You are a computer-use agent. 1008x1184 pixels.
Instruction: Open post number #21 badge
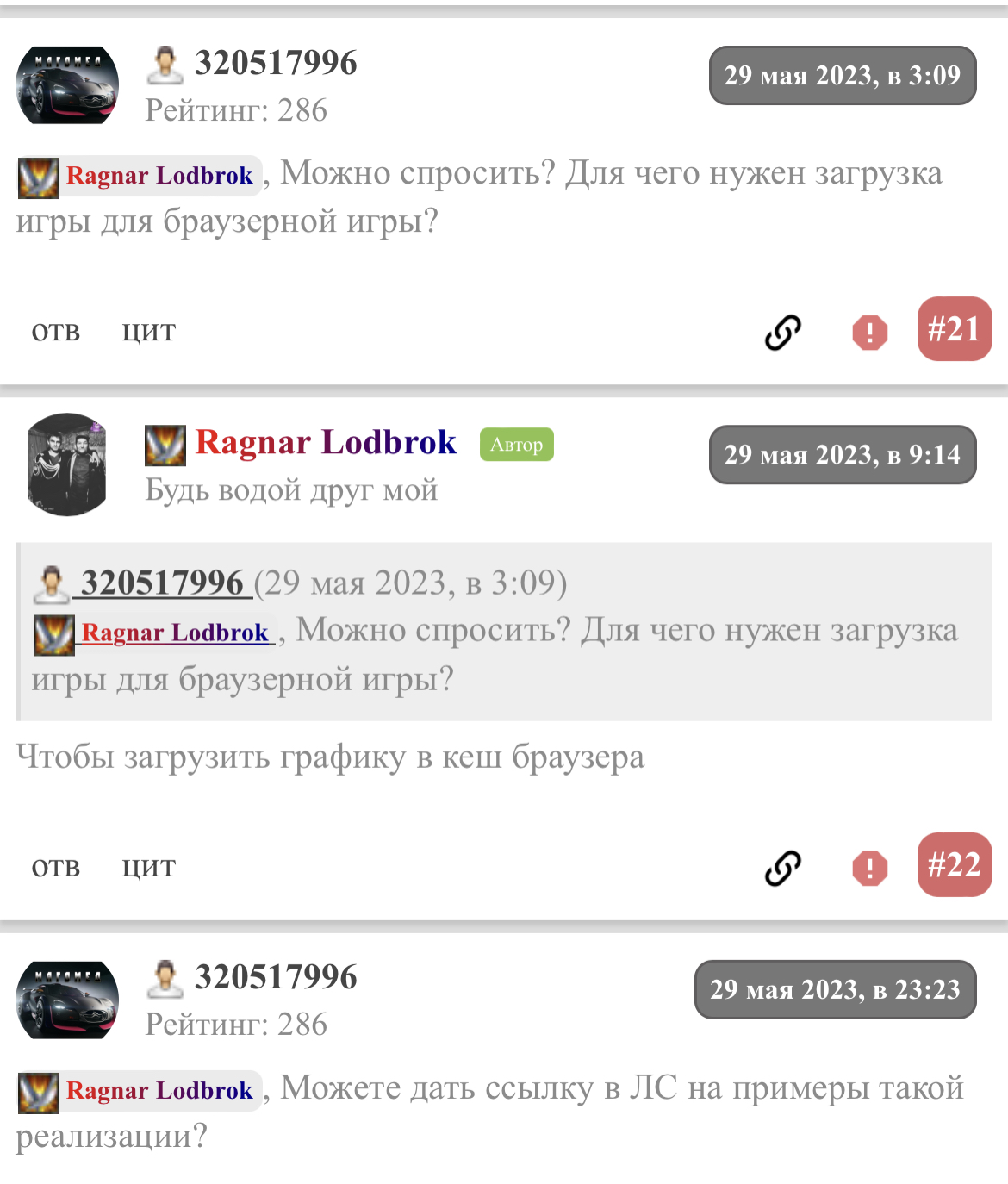[954, 329]
